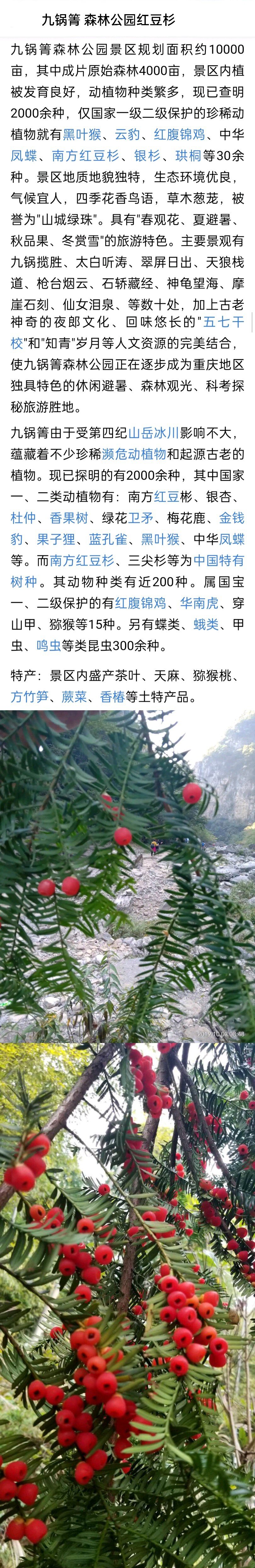The image size is (255, 1568).
Task: Open the 山岳冰川 link
Action: (153, 433)
